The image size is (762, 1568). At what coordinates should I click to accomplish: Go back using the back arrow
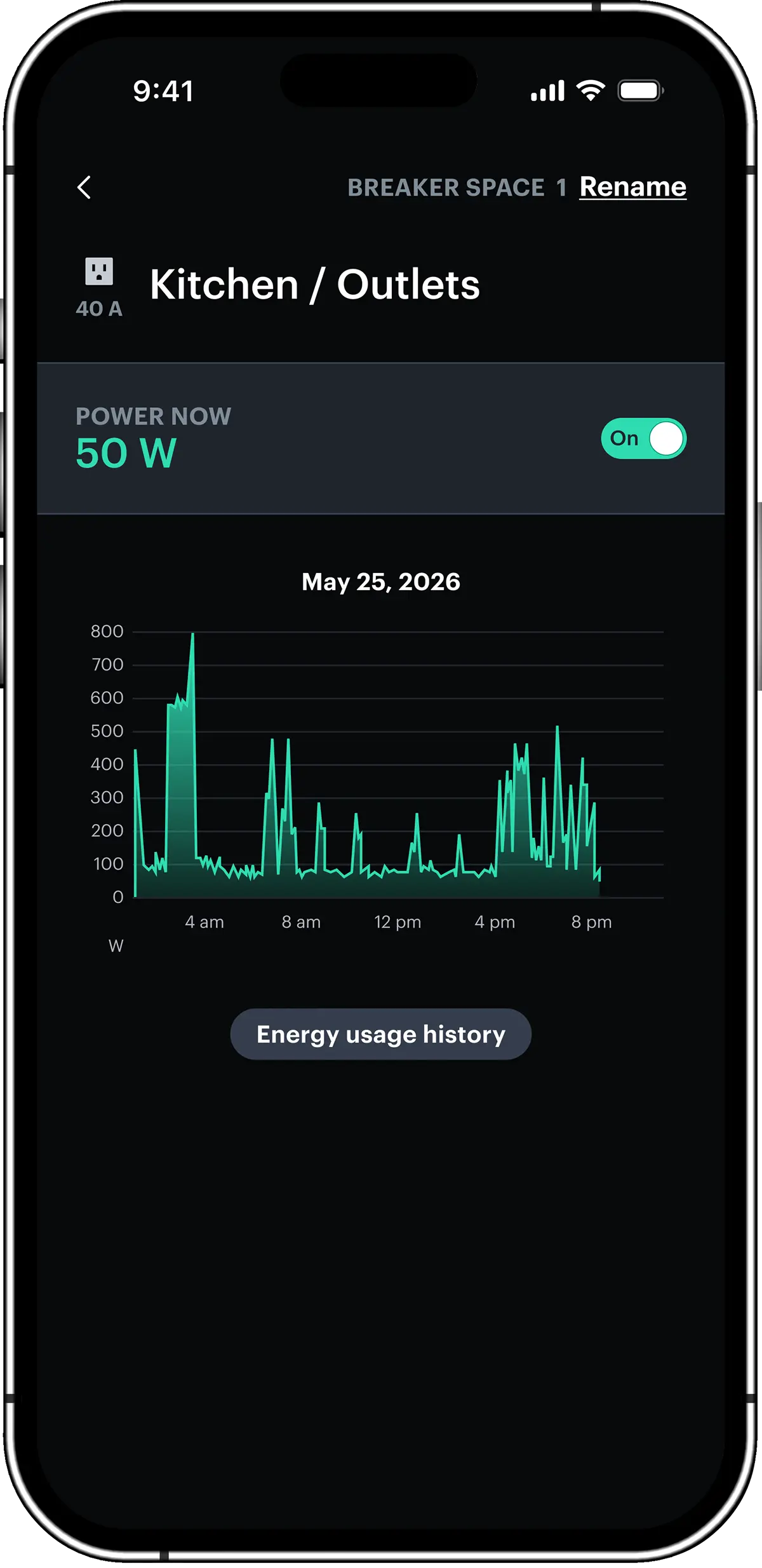pyautogui.click(x=84, y=187)
